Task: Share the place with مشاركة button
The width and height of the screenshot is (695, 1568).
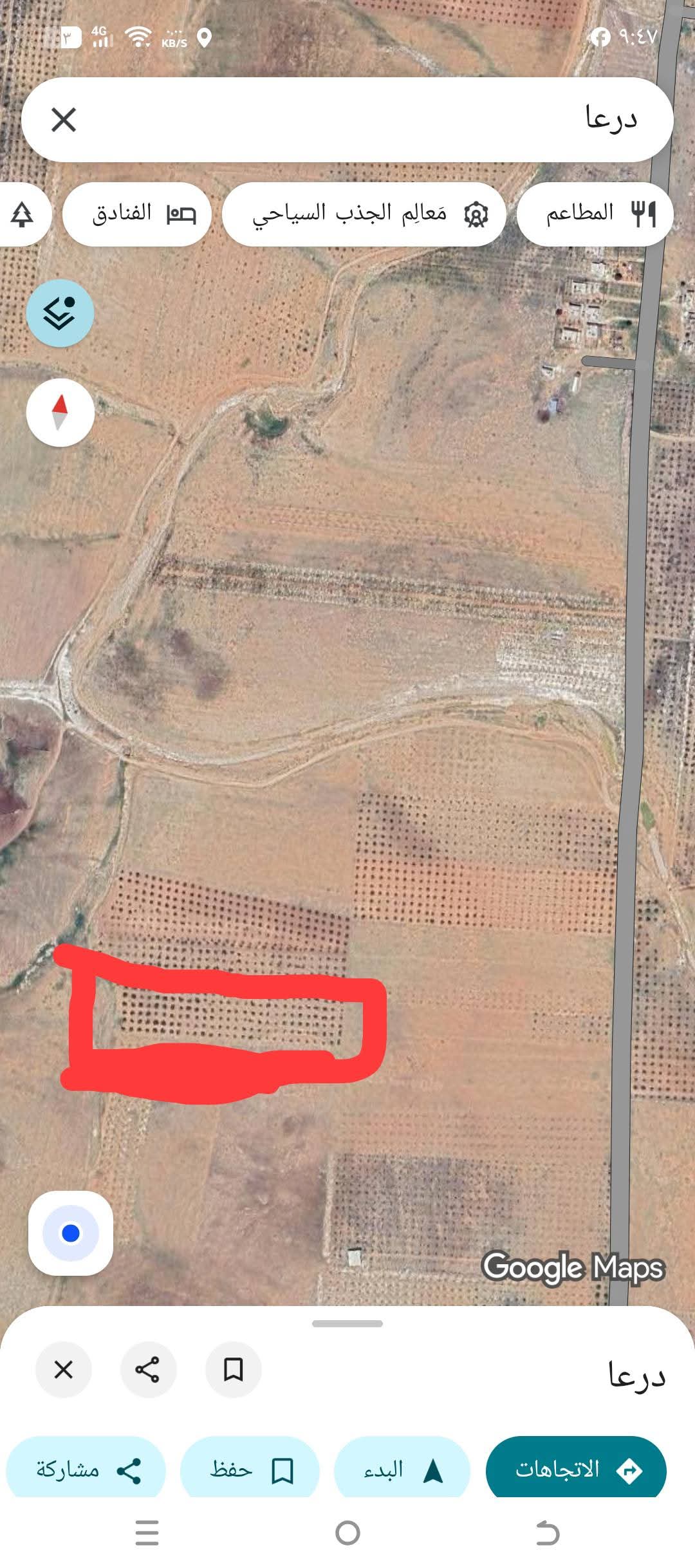Action: pos(86,1470)
